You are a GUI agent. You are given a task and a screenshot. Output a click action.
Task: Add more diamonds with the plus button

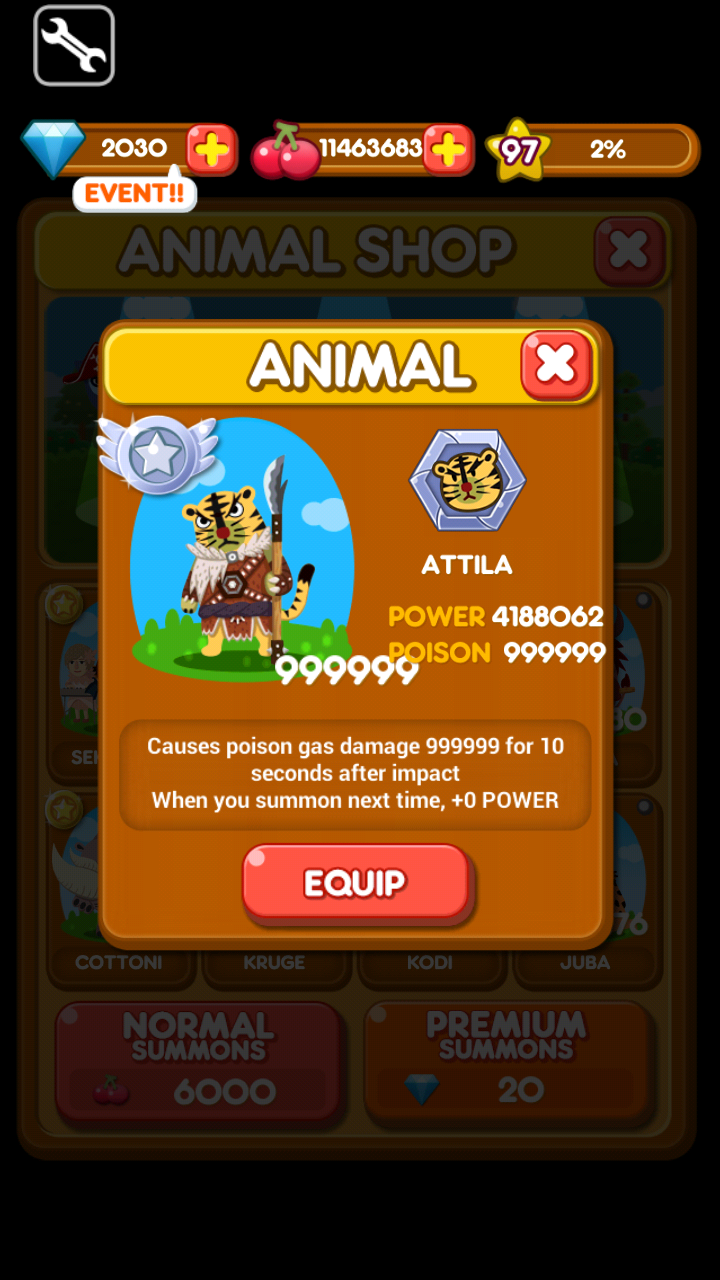(x=211, y=150)
